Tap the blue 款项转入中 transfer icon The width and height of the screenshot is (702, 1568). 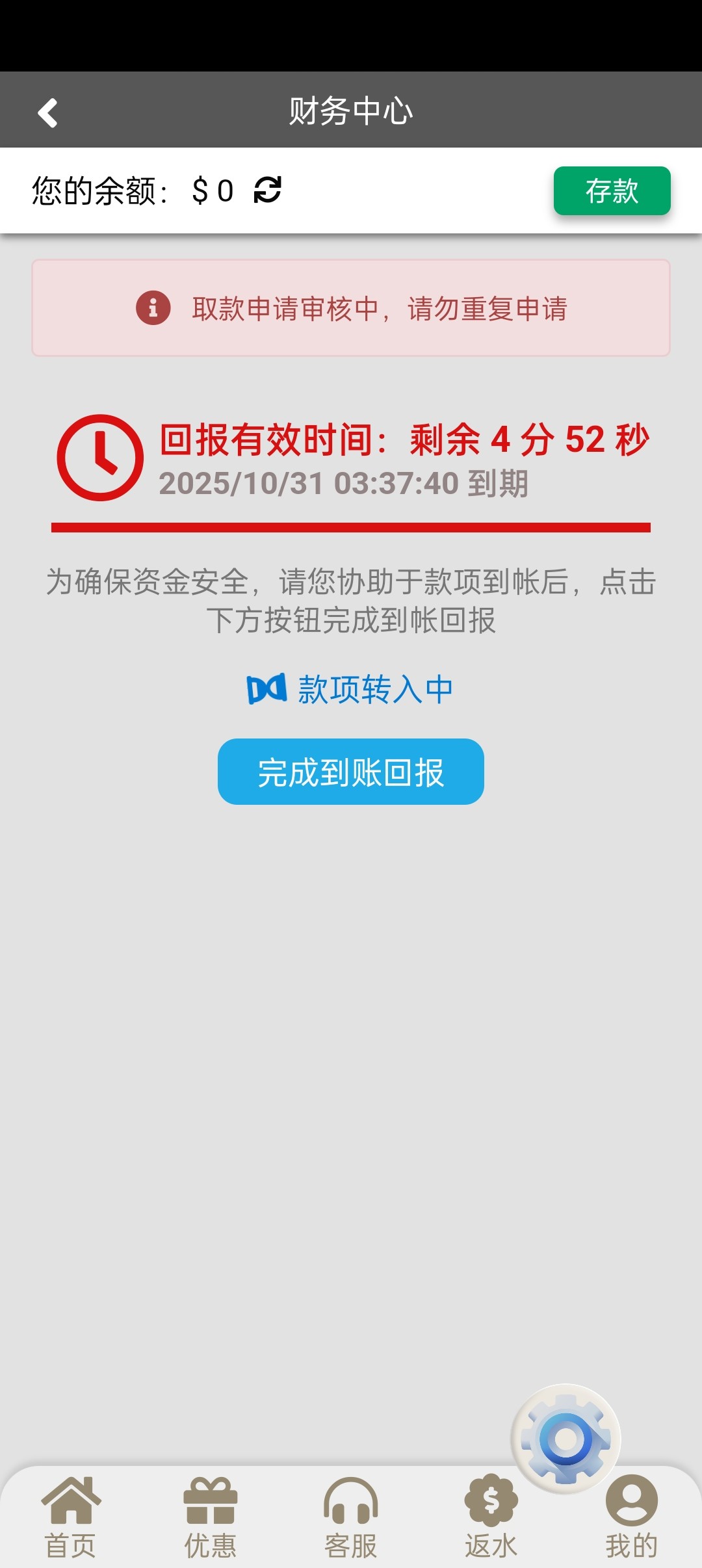[x=266, y=690]
